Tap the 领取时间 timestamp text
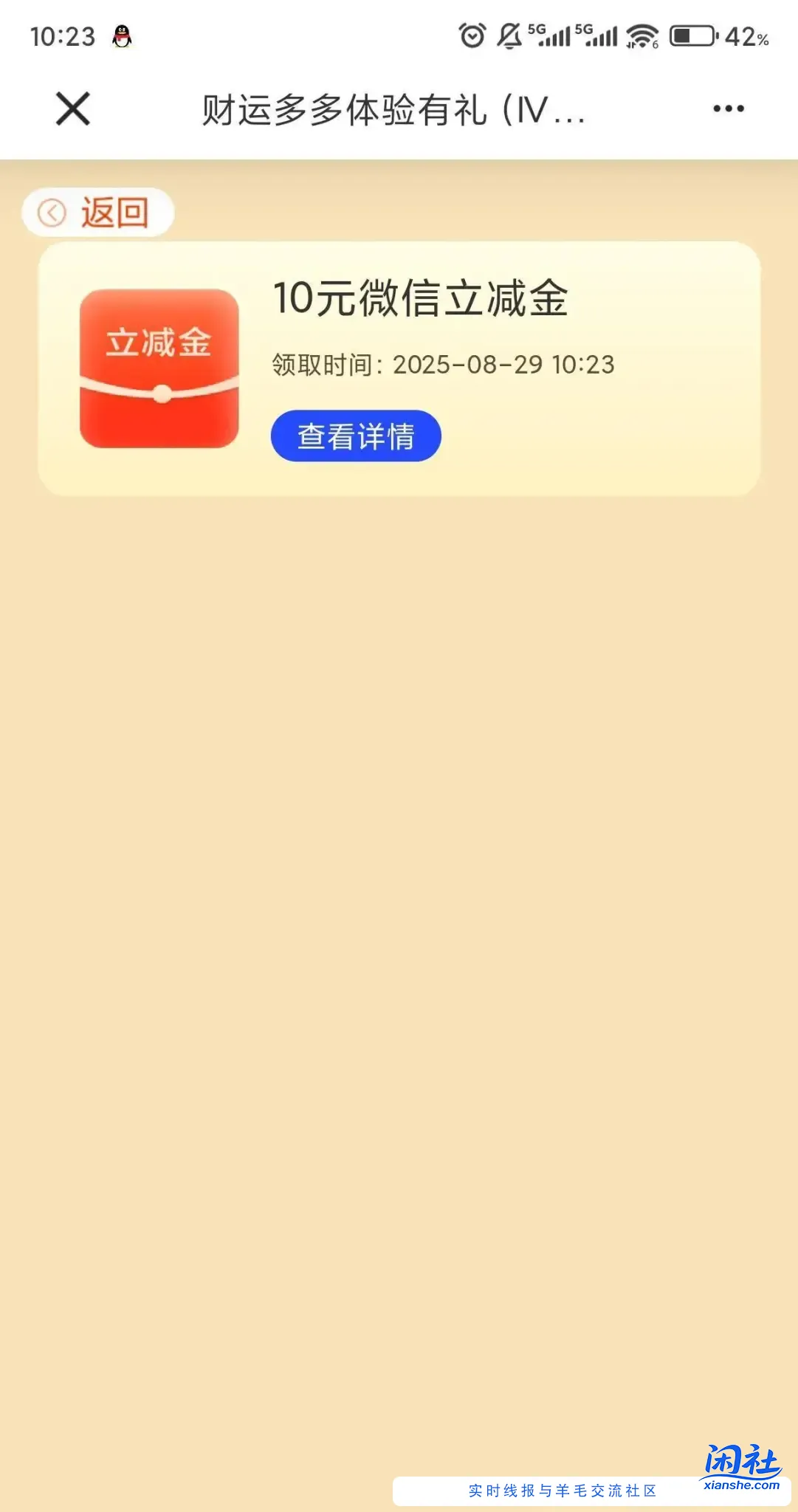Viewport: 798px width, 1512px height. [442, 364]
